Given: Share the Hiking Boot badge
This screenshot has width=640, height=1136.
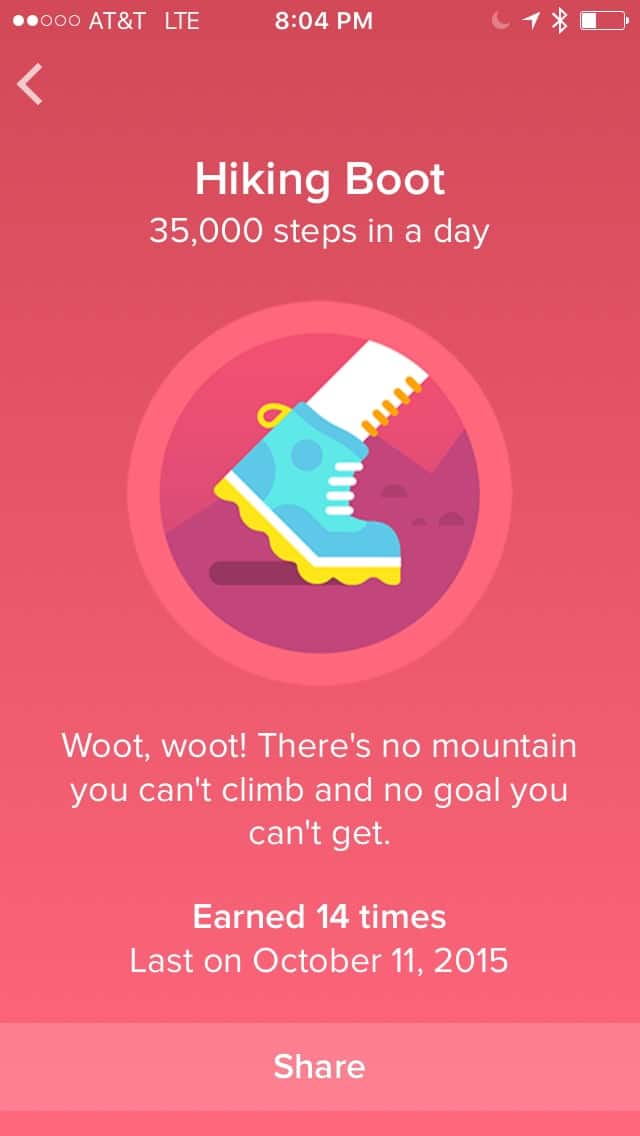Looking at the screenshot, I should tap(320, 1066).
